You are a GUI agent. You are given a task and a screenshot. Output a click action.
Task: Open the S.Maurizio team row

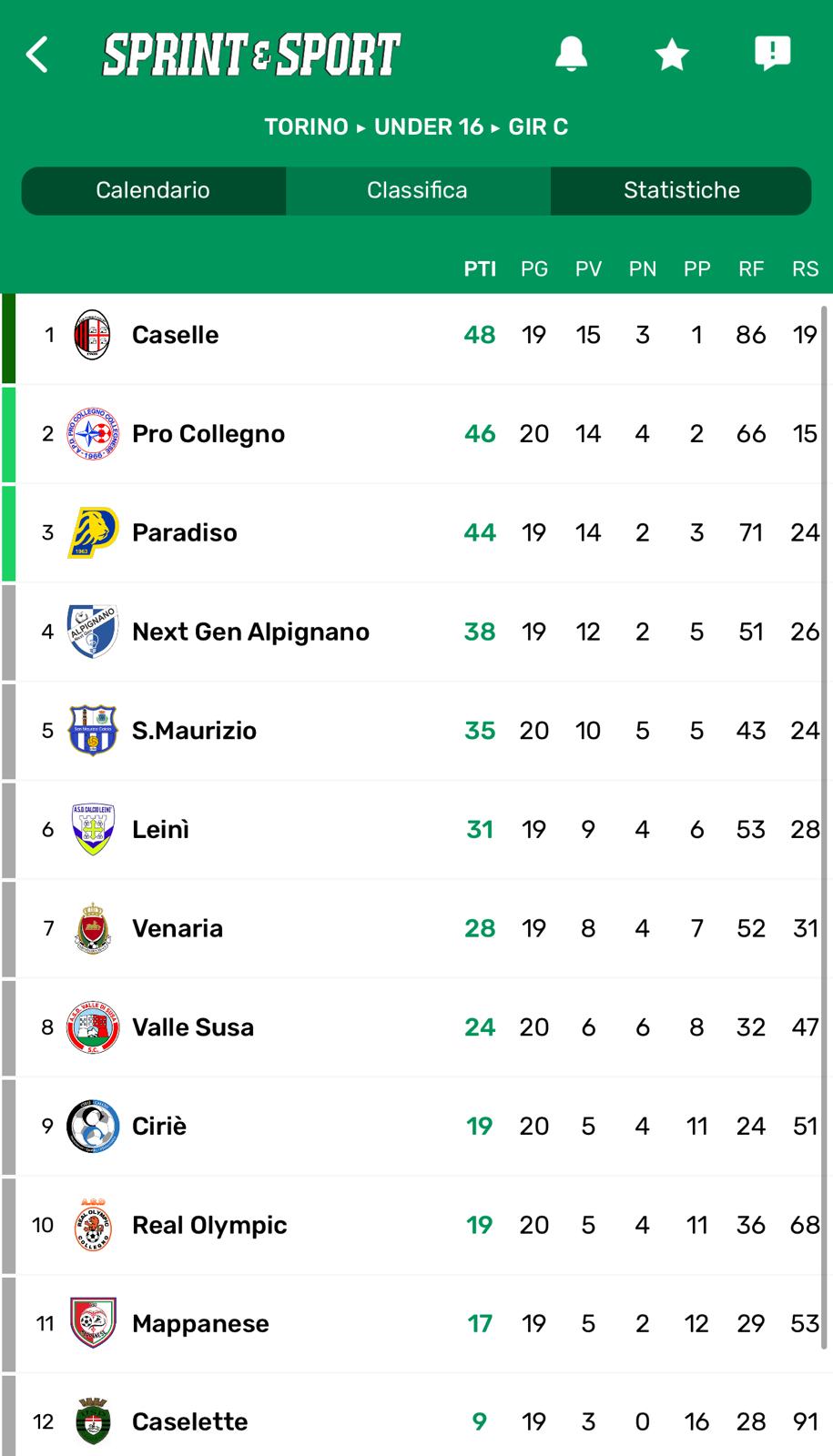416,731
